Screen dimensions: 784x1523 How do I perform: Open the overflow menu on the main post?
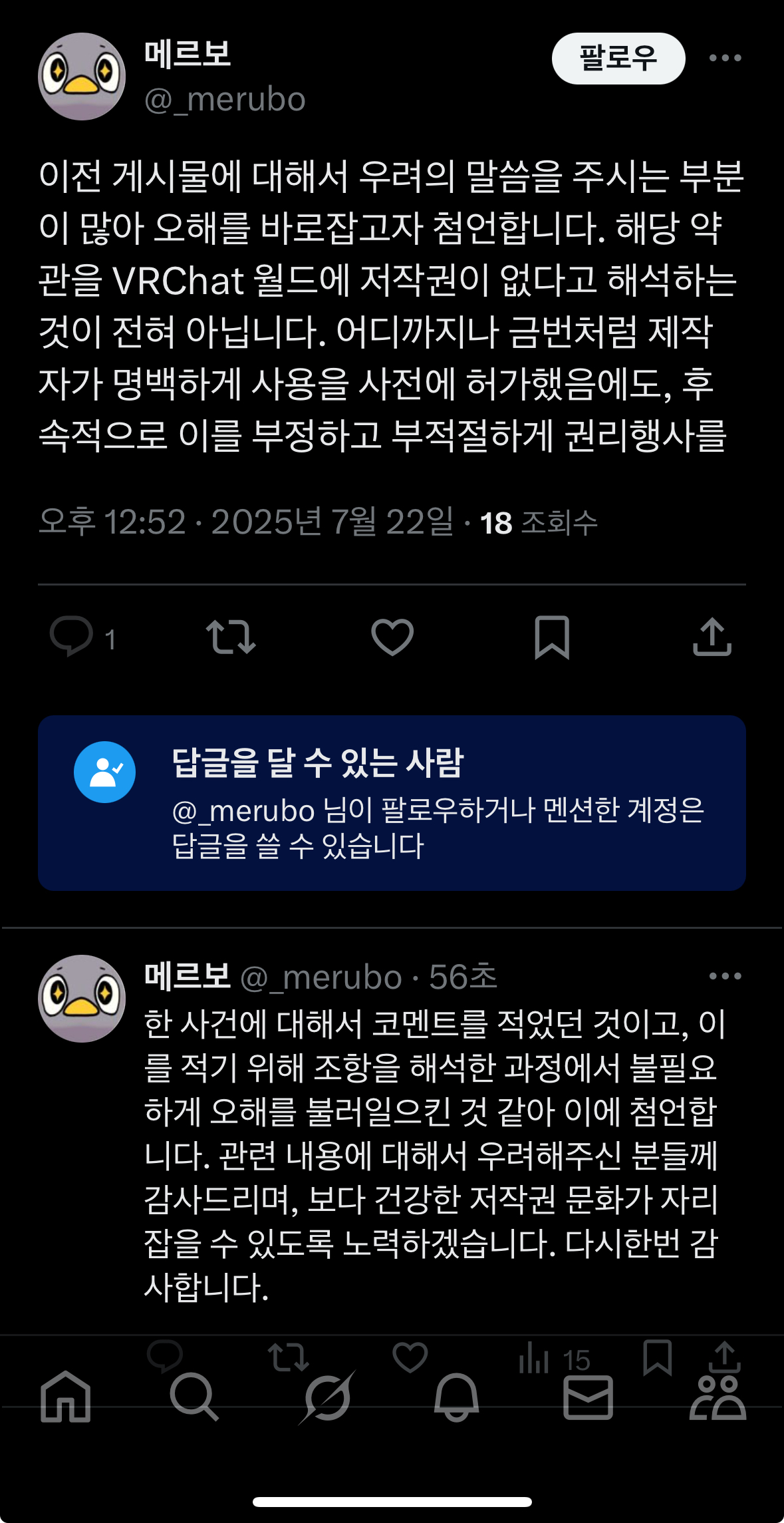(x=725, y=59)
